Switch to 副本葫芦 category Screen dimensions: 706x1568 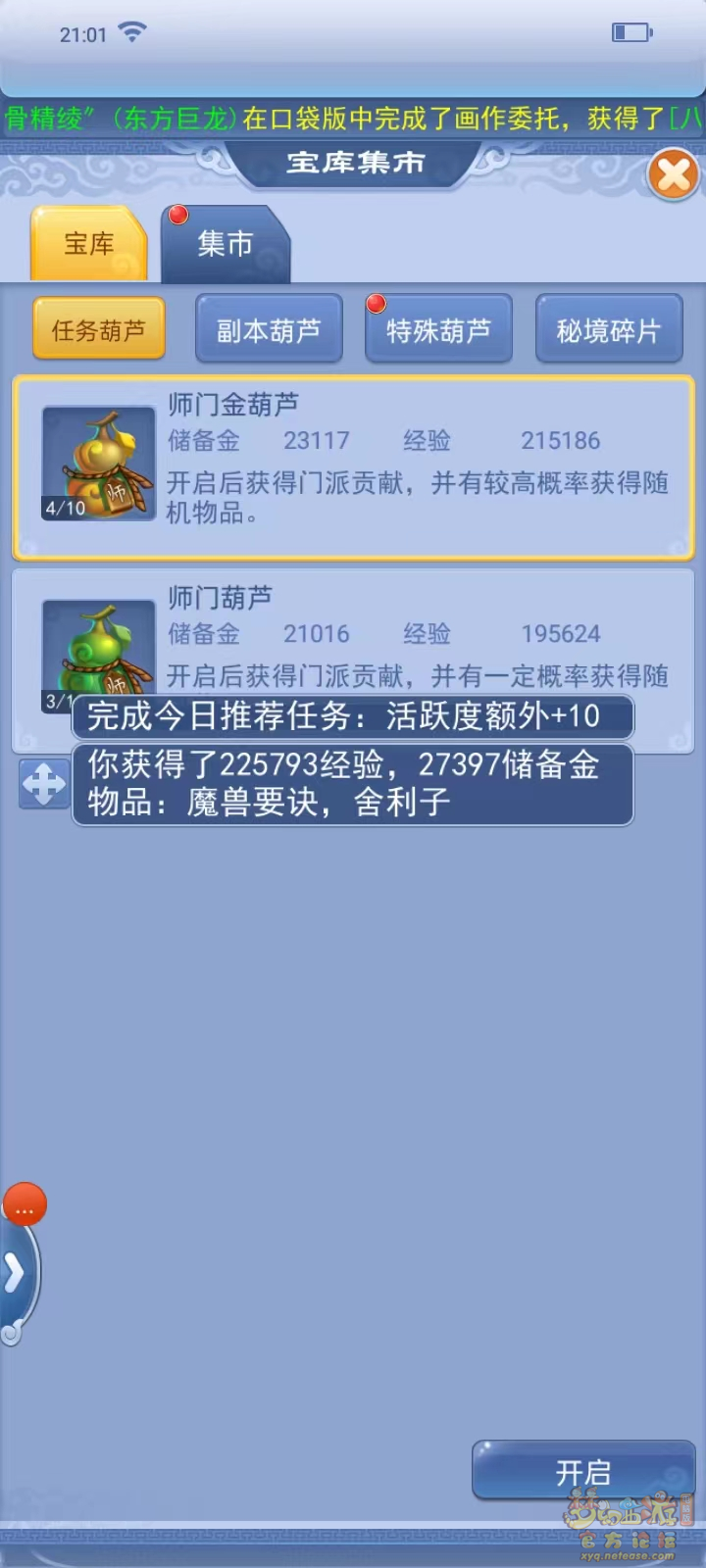coord(269,330)
